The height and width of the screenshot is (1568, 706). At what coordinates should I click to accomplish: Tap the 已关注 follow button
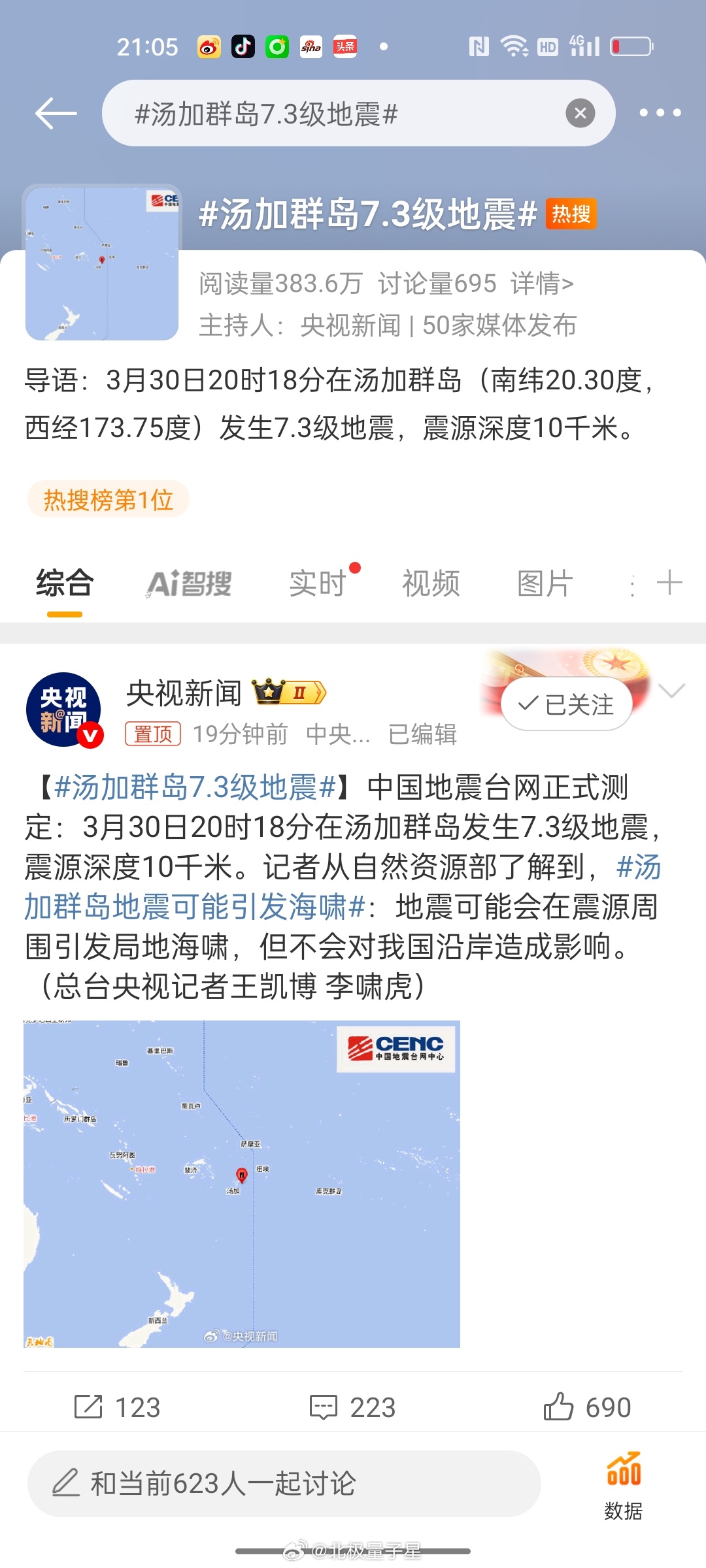point(566,704)
